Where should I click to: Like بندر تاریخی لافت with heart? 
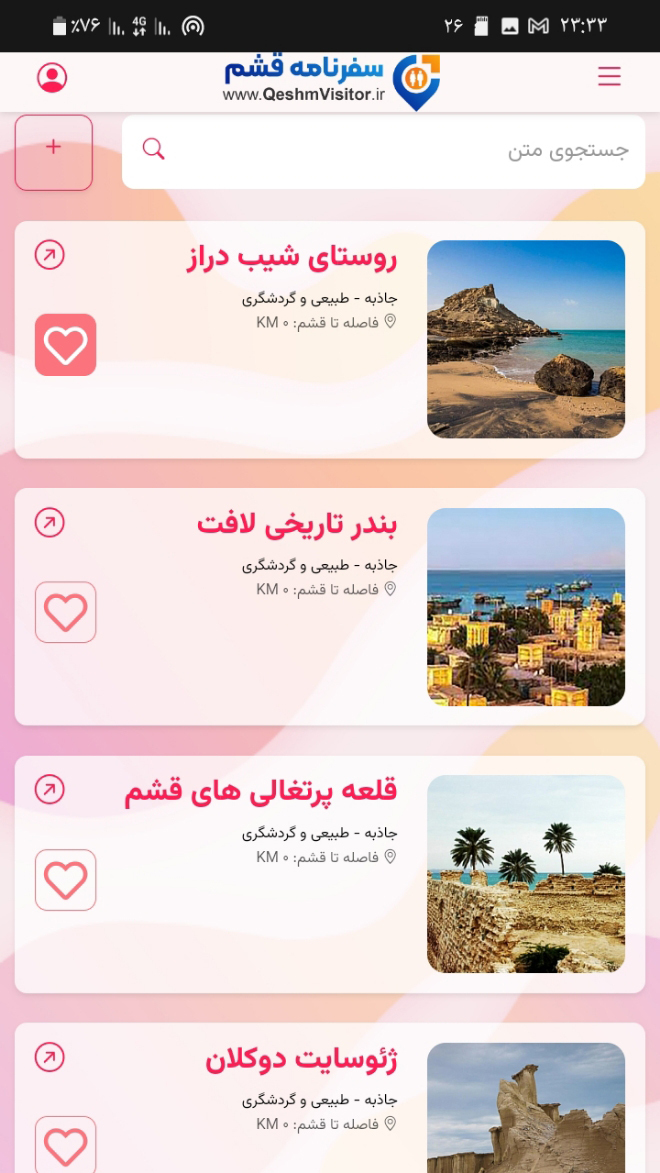(66, 612)
